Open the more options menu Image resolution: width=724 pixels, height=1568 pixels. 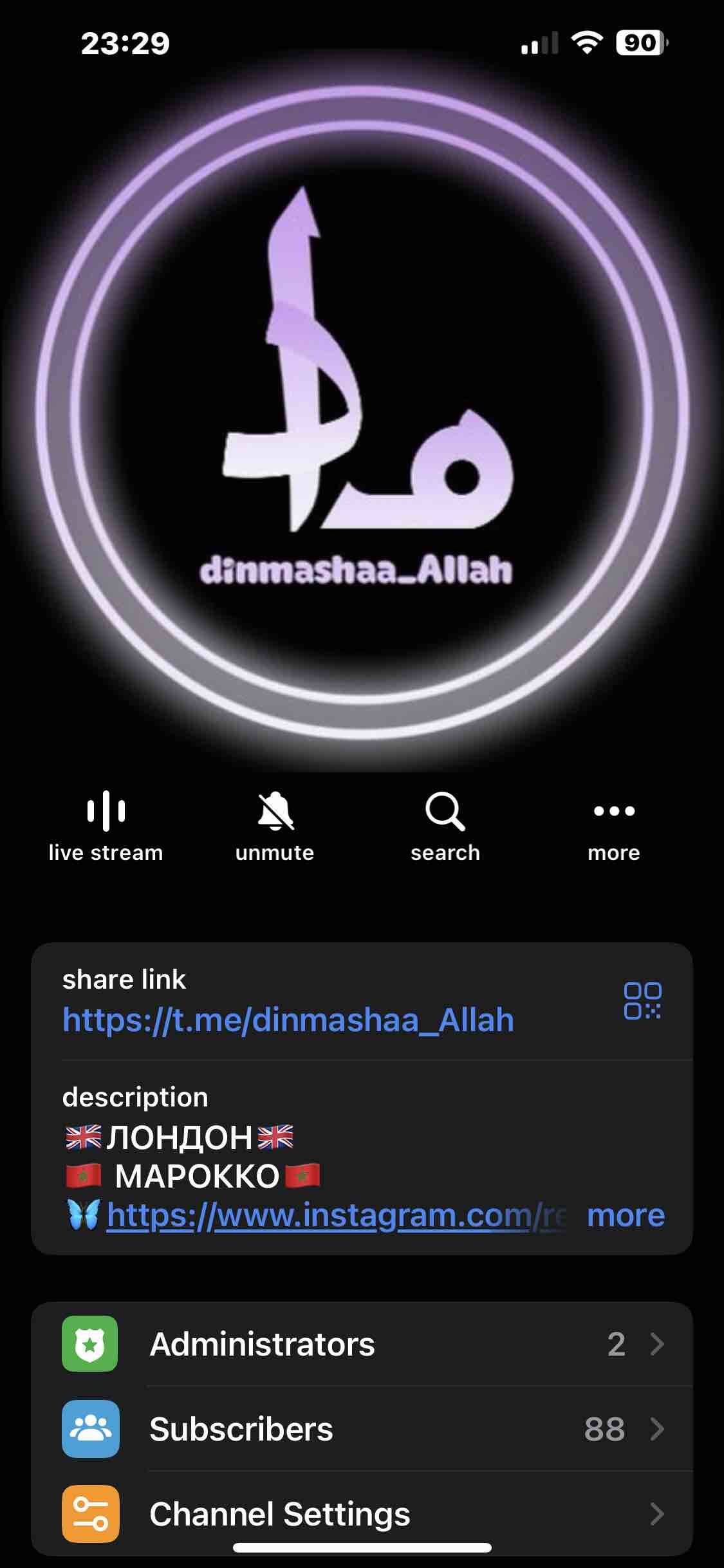tap(614, 826)
